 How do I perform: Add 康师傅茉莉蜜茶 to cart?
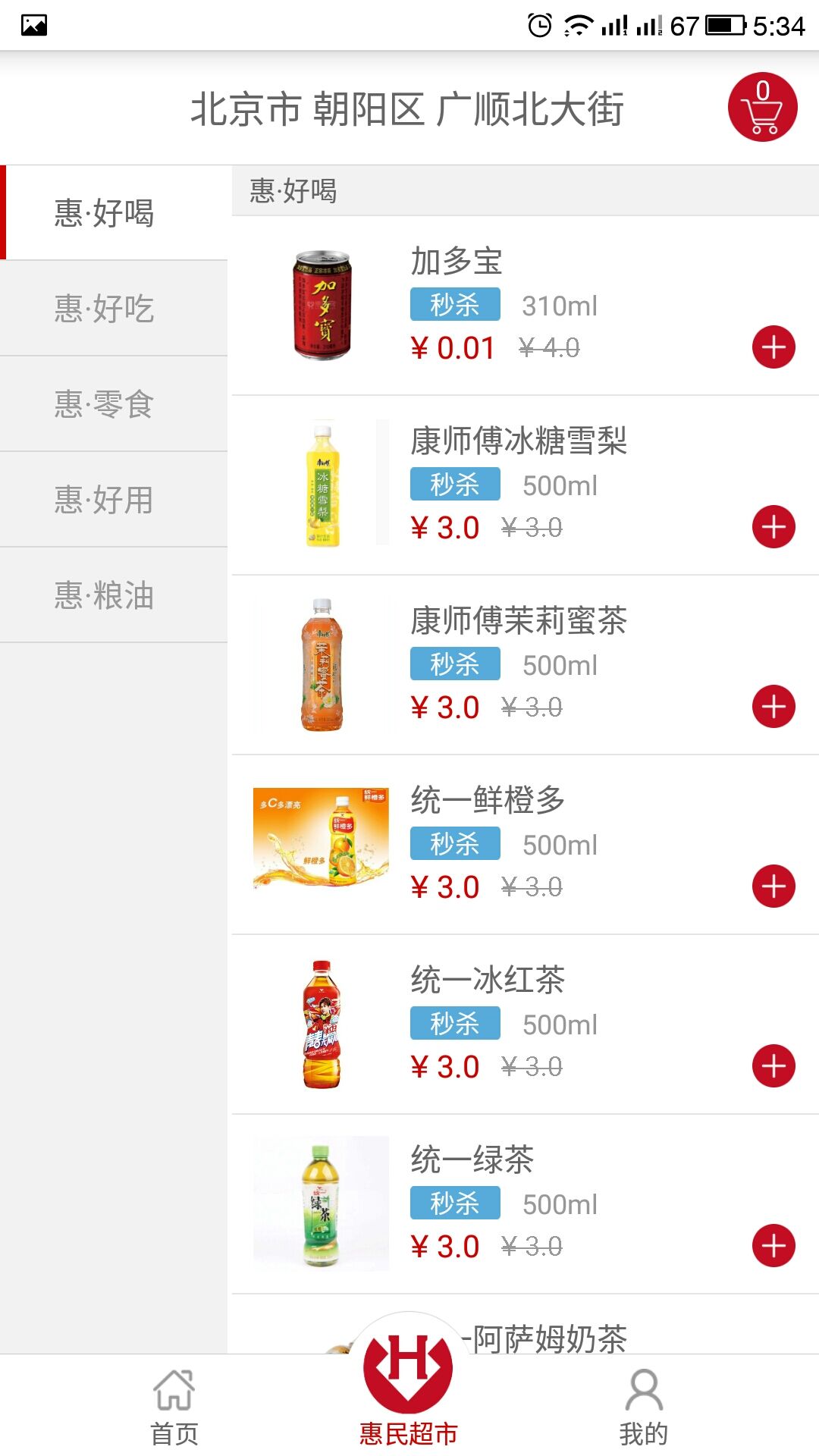pyautogui.click(x=773, y=707)
